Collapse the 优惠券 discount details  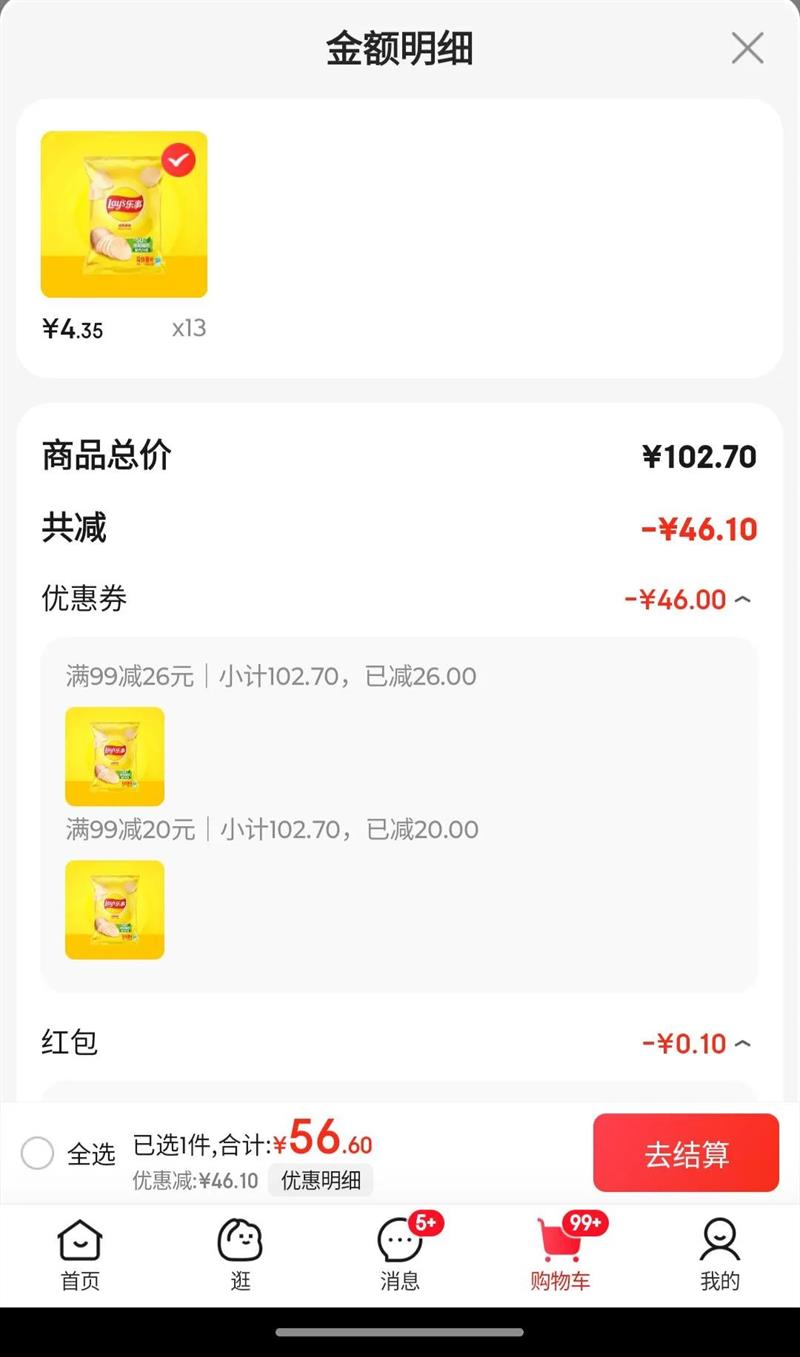742,600
